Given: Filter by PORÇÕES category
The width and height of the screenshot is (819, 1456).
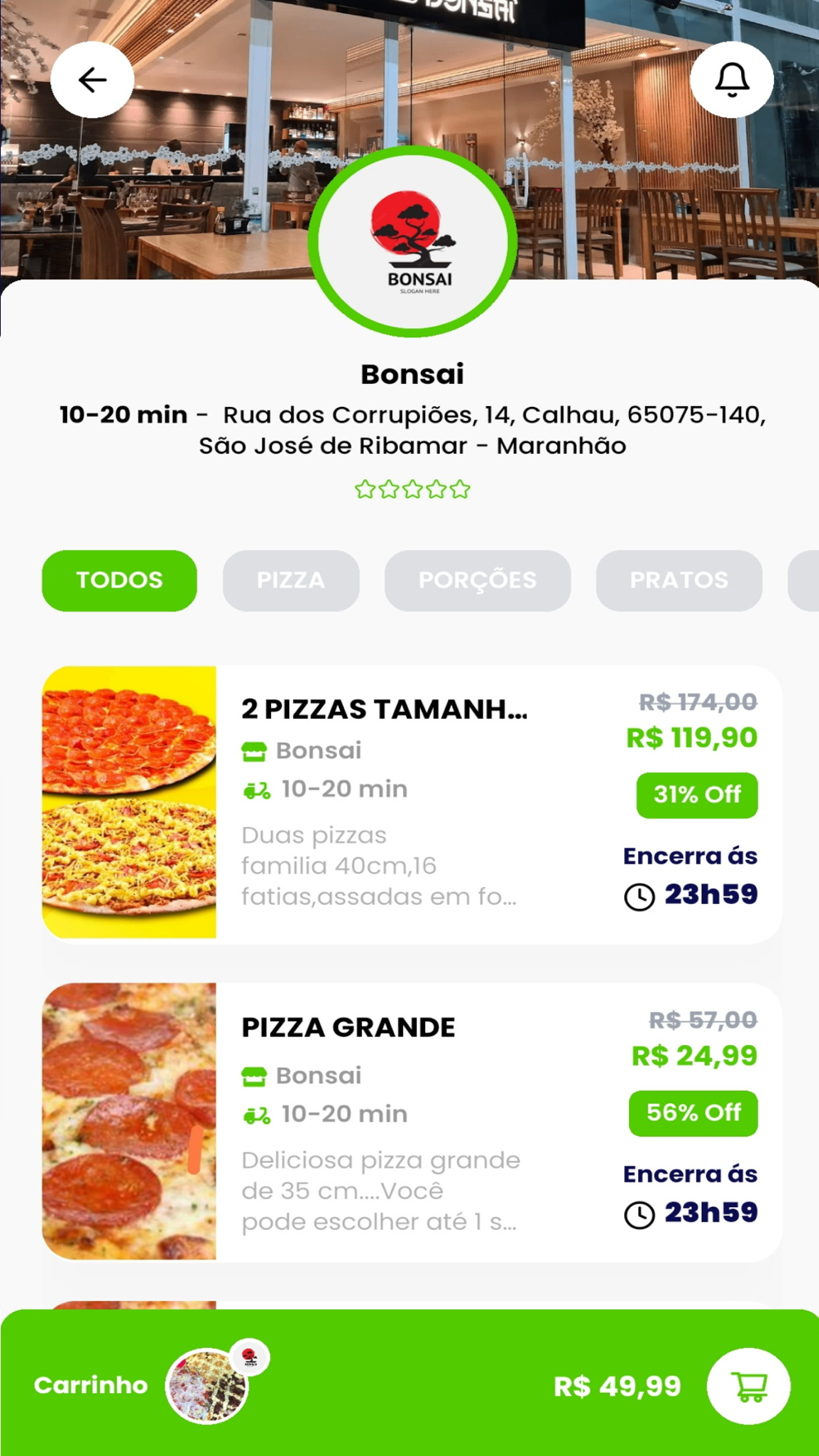Looking at the screenshot, I should pyautogui.click(x=477, y=580).
